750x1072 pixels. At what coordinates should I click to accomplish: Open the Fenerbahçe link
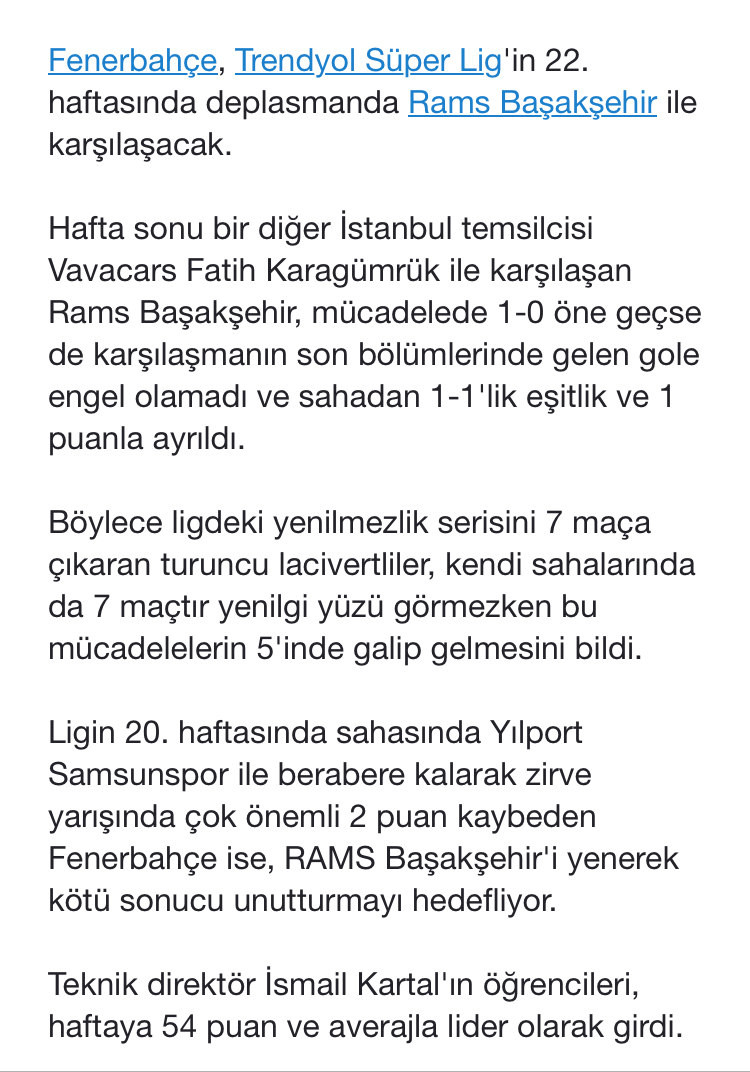point(132,61)
